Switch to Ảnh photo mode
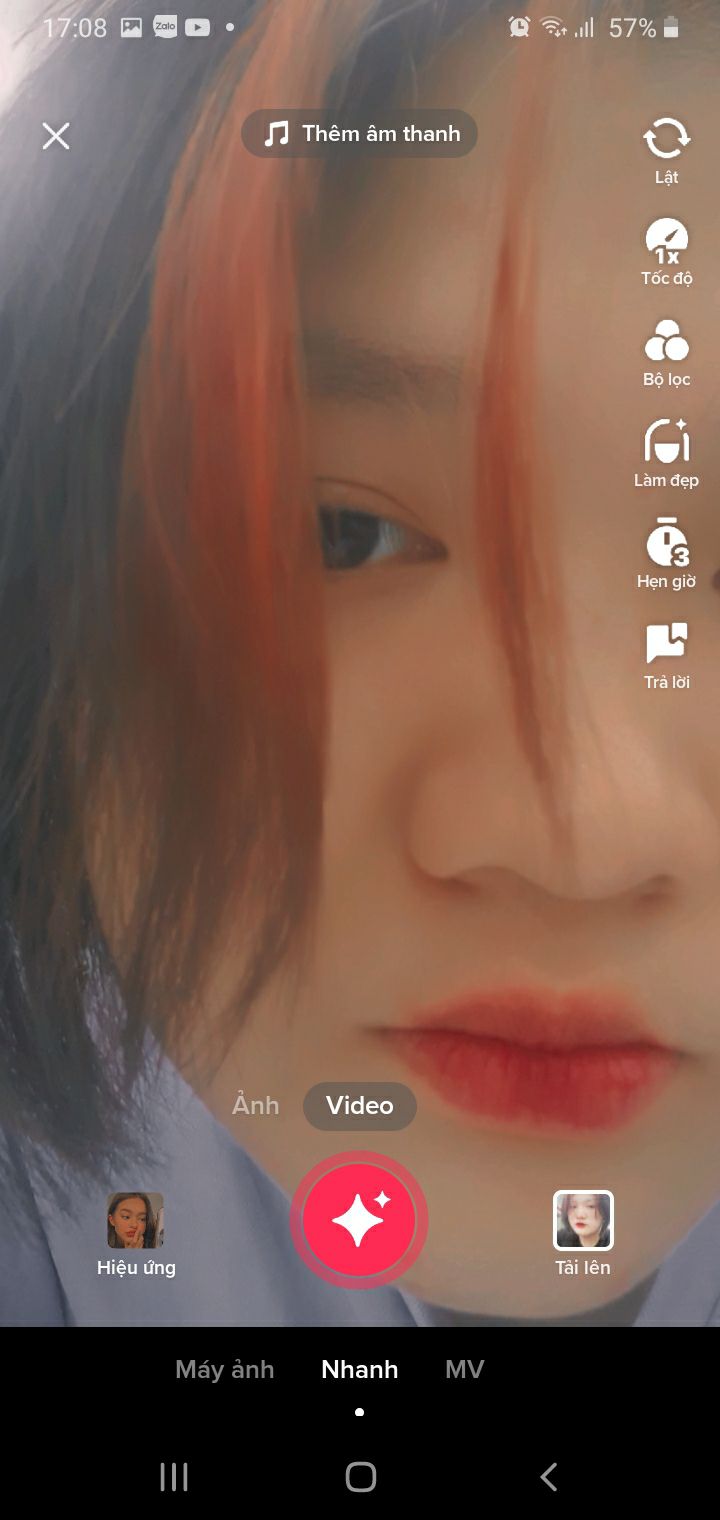The image size is (720, 1520). (256, 1105)
